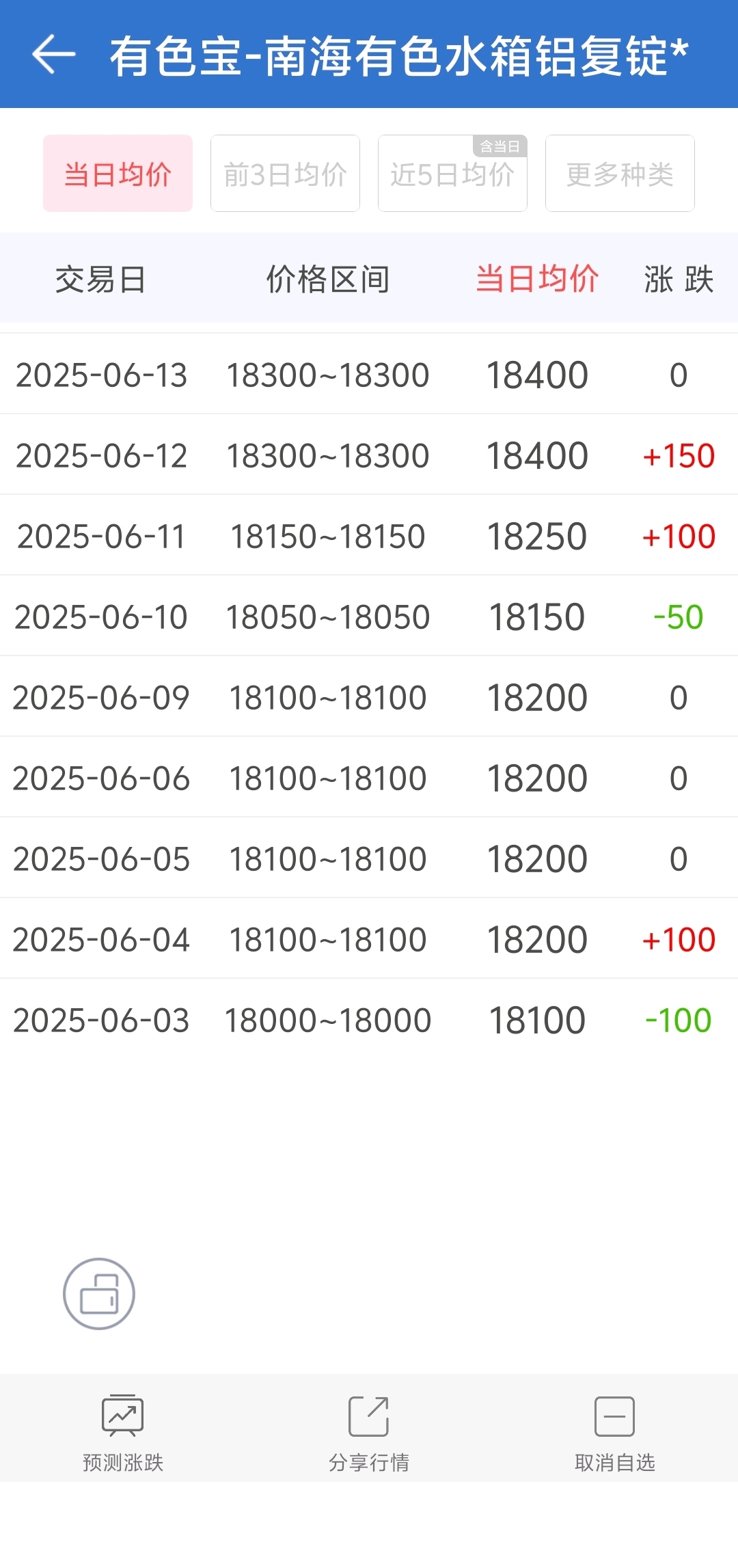Tap the floating screen rotate icon
738x1568 pixels.
pyautogui.click(x=99, y=1293)
